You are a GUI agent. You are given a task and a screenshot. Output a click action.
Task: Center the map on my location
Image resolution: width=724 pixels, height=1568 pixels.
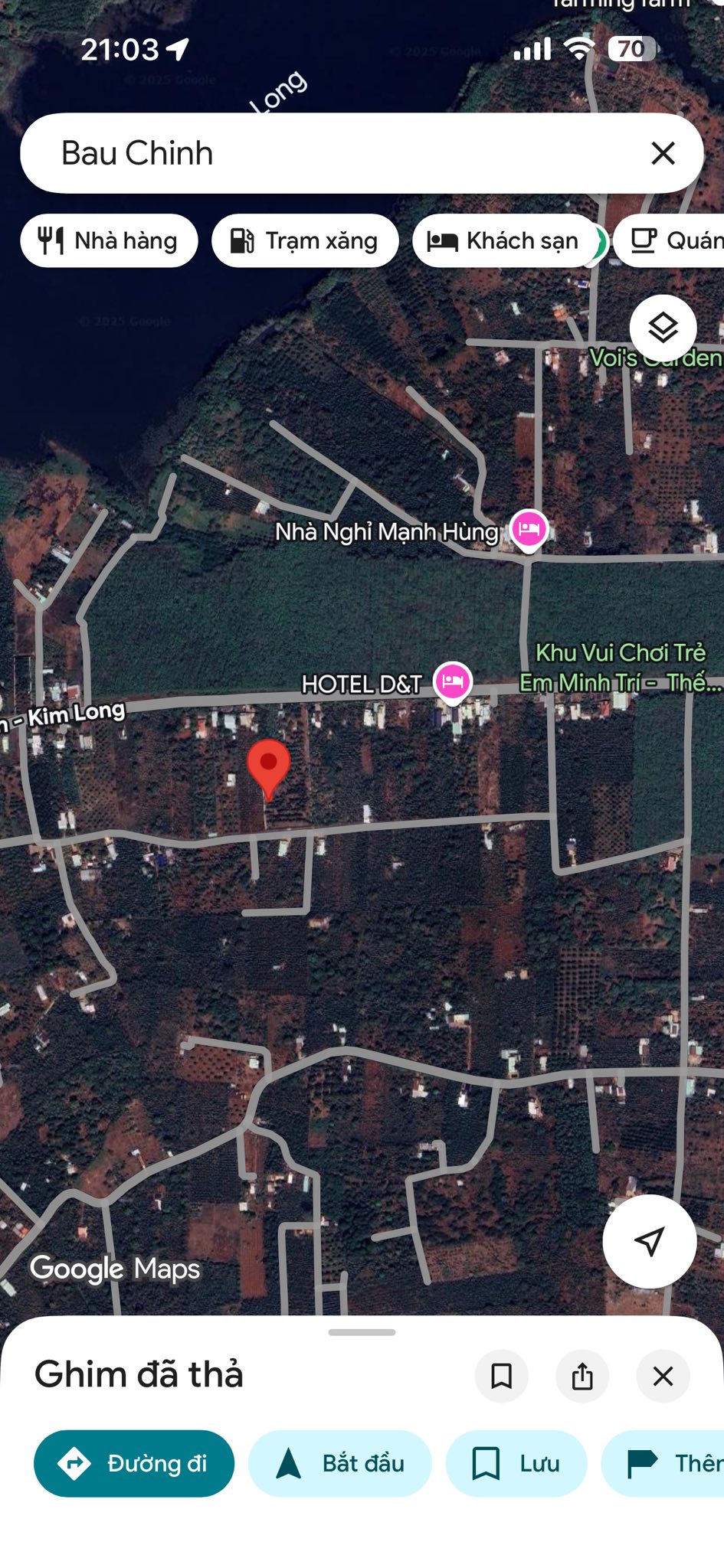pos(649,1241)
